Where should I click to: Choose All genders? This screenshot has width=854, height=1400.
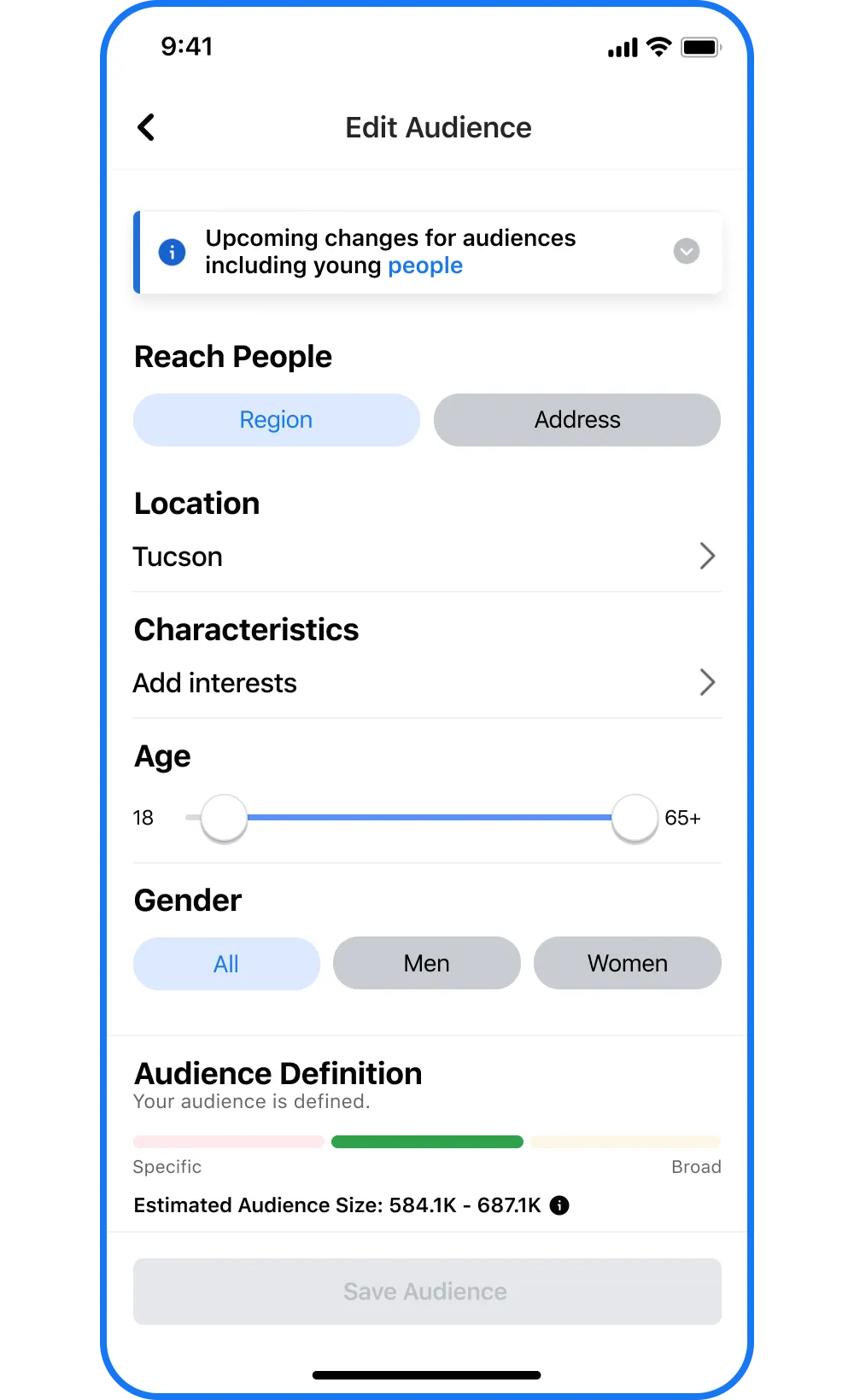coord(226,964)
